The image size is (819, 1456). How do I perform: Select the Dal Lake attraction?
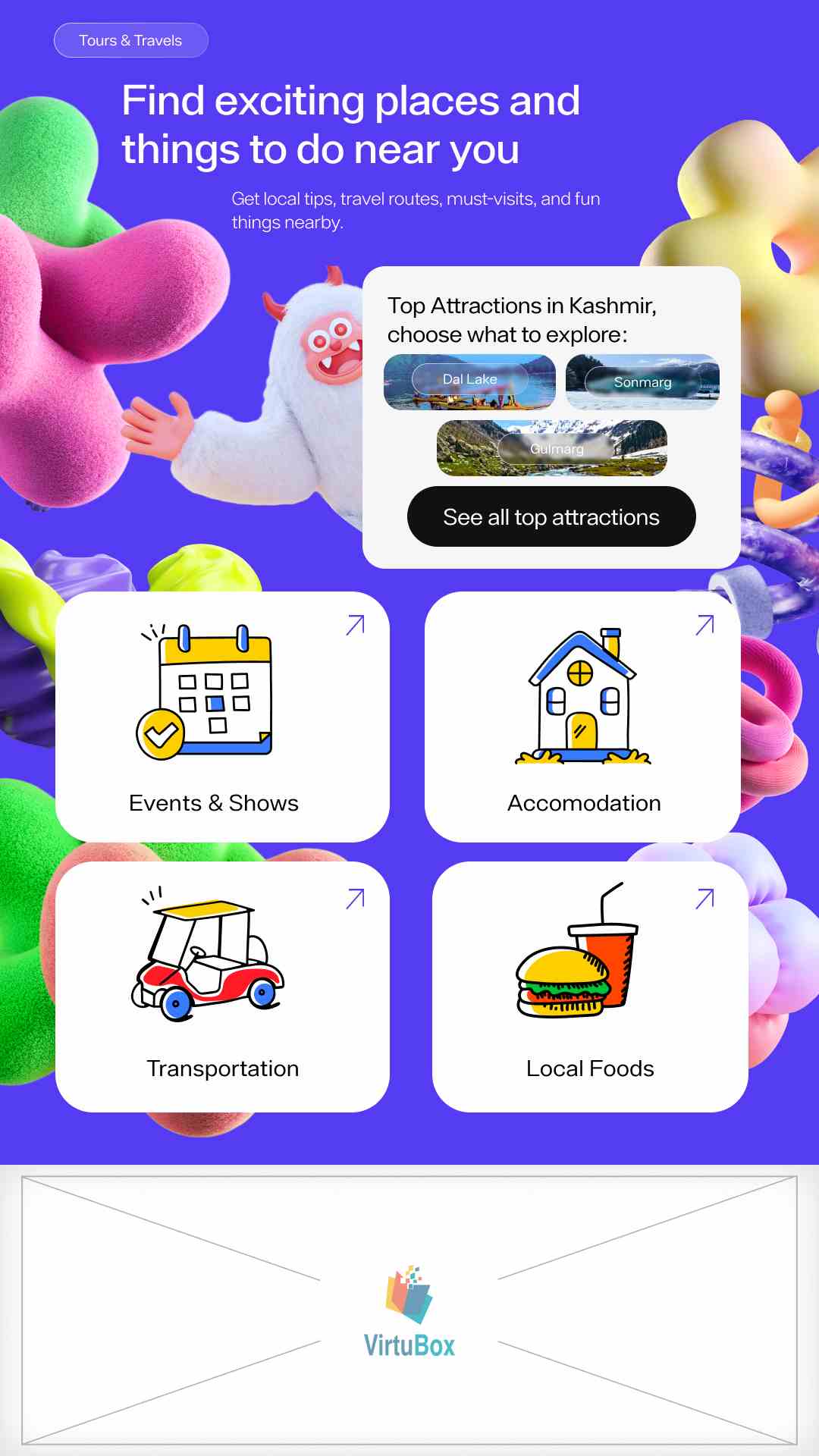[469, 382]
